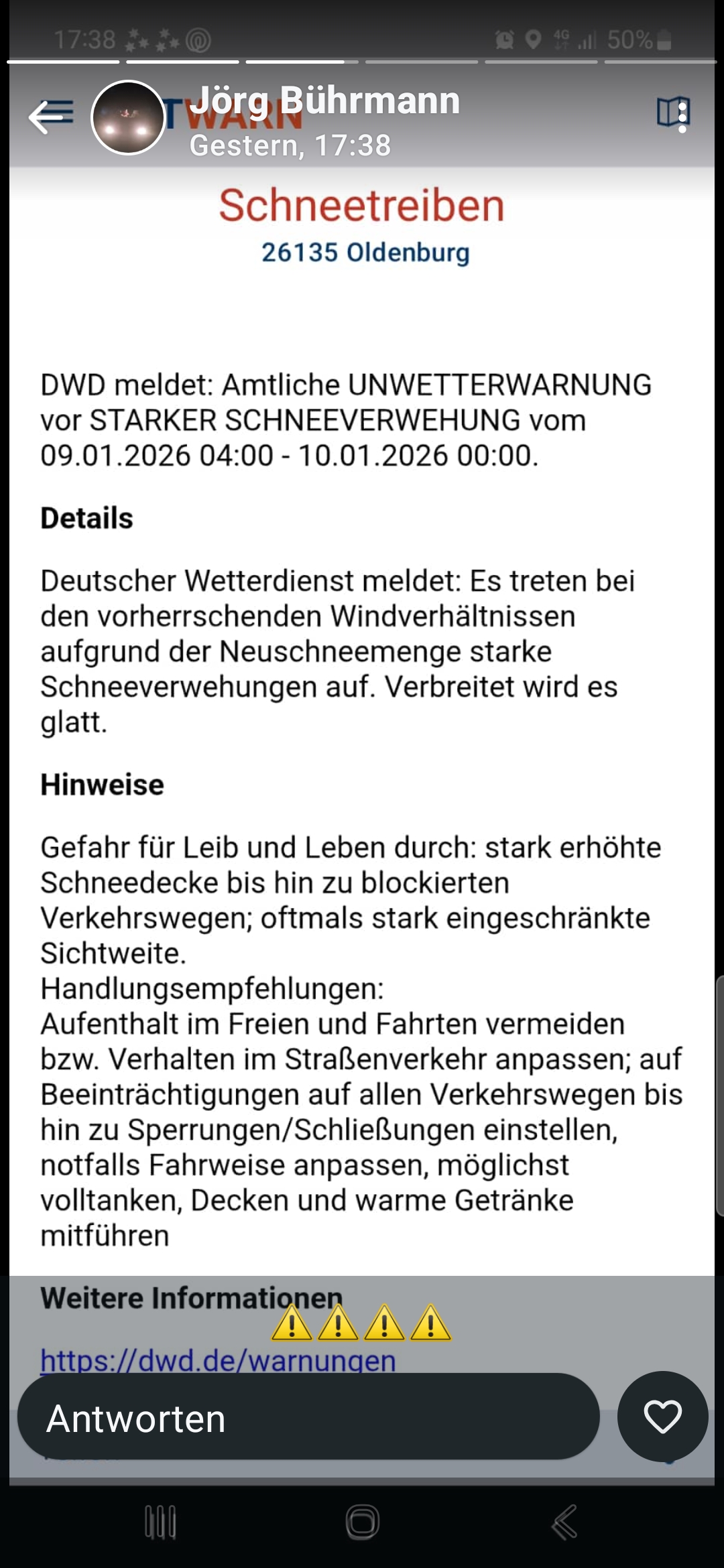Tap Antworten to reply to status
Screen dimensions: 724x1568
308,1418
